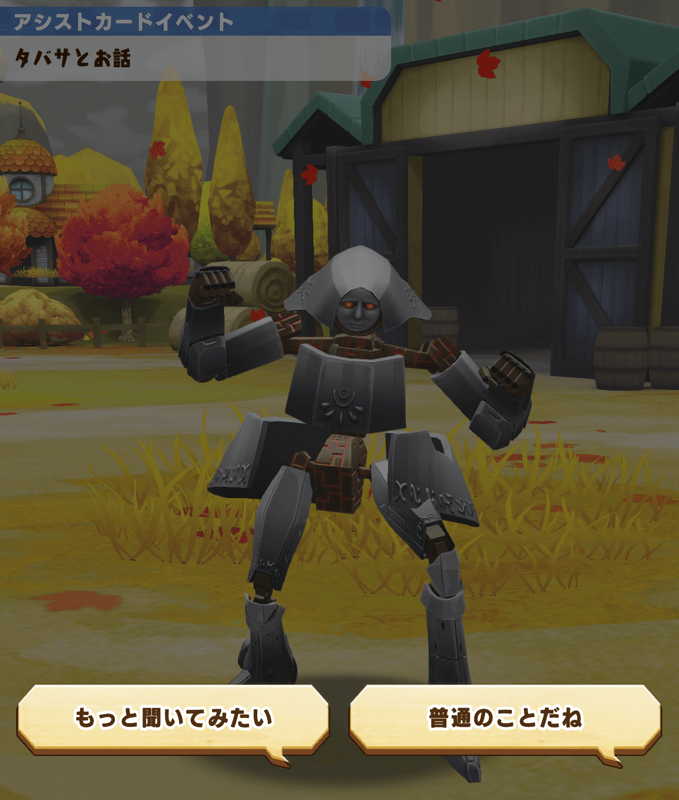Select the 普通のことだね response
Image resolution: width=679 pixels, height=800 pixels.
504,718
